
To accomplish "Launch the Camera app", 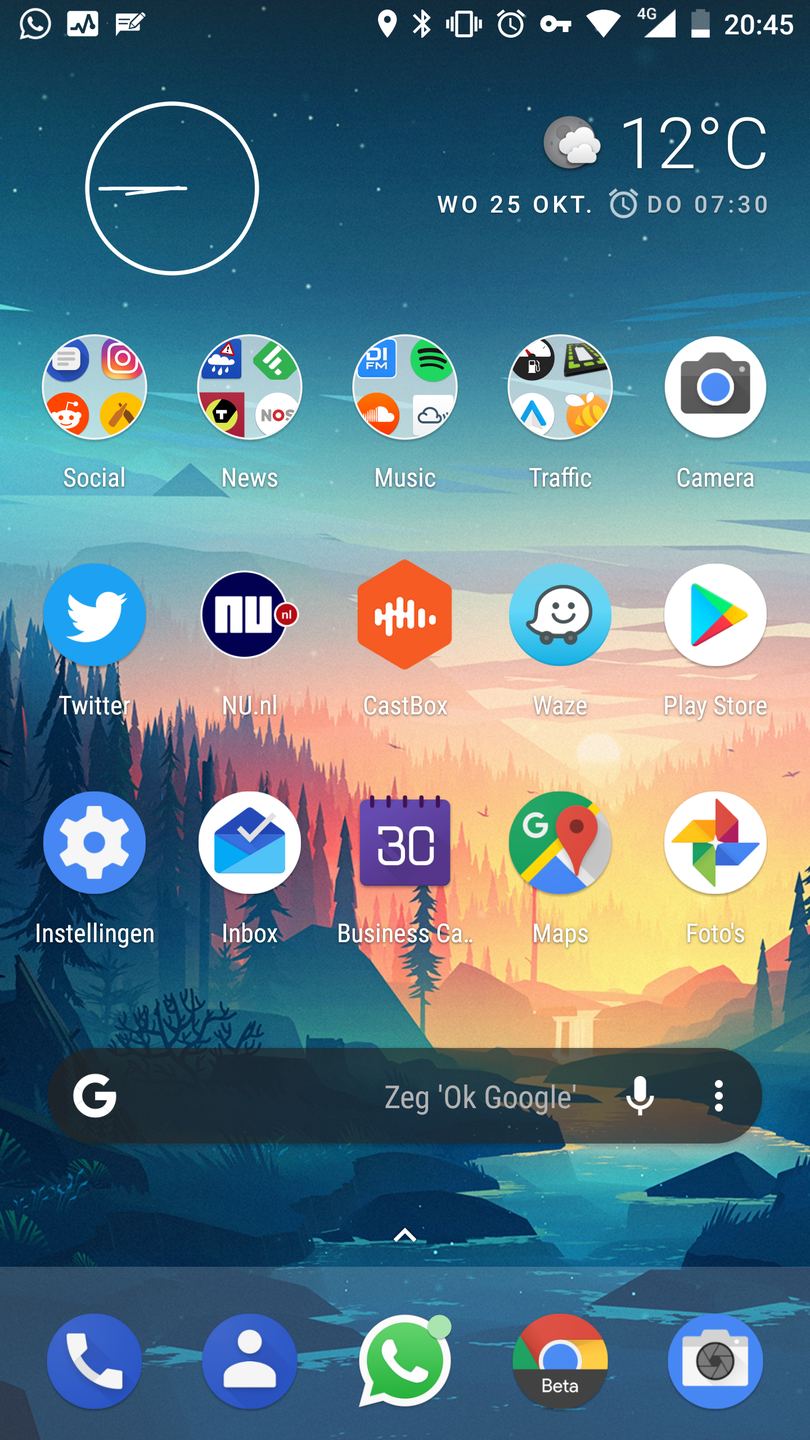I will [x=715, y=388].
